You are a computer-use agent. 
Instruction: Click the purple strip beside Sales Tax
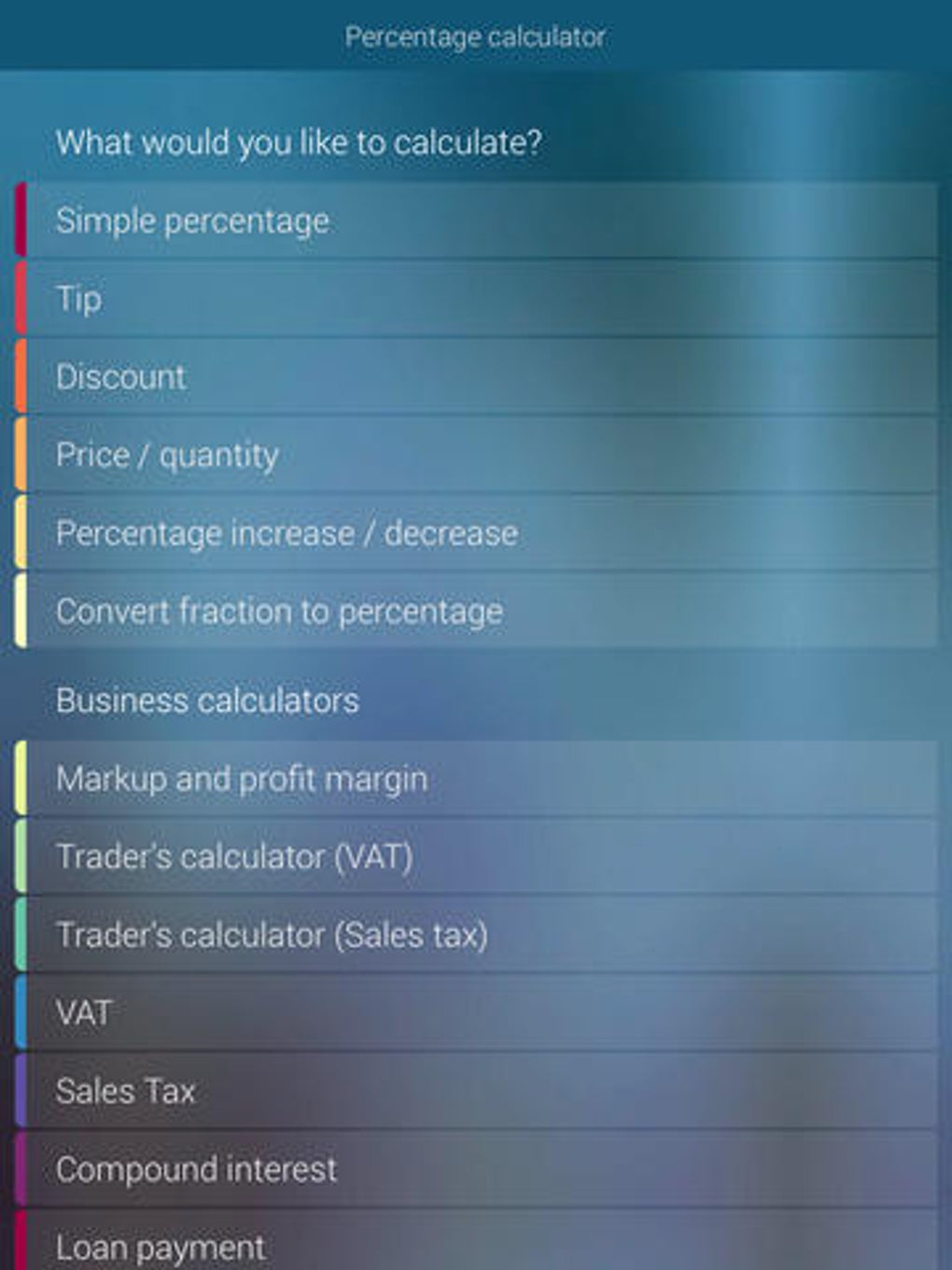(x=20, y=1089)
